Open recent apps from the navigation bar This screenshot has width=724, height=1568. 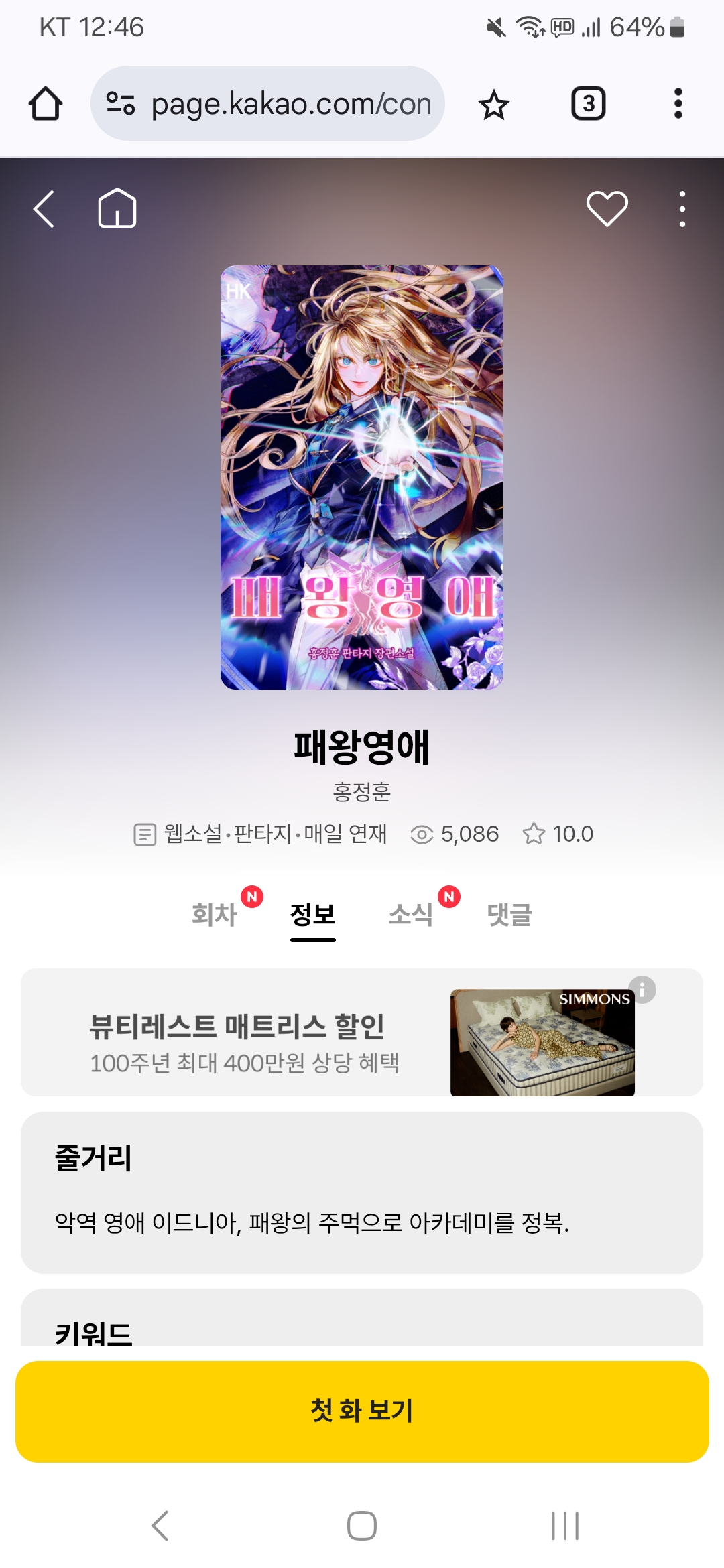(x=564, y=1526)
